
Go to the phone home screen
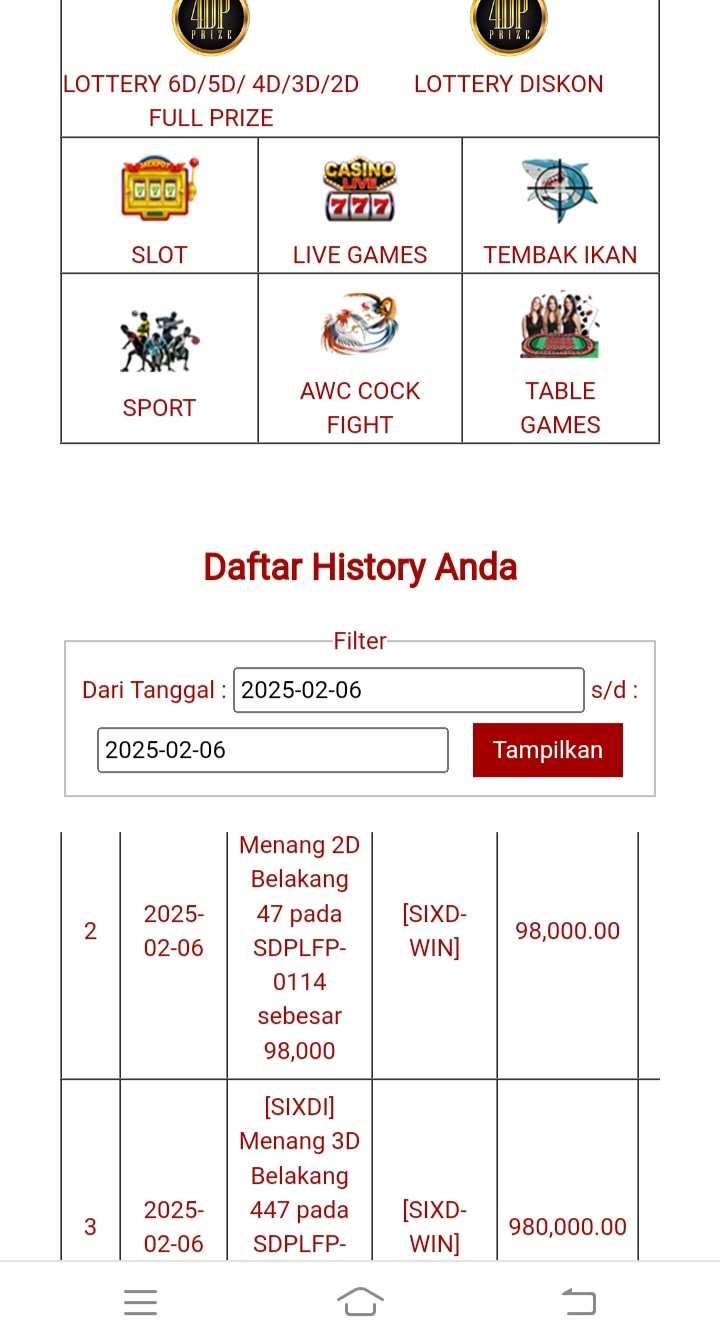click(360, 1302)
